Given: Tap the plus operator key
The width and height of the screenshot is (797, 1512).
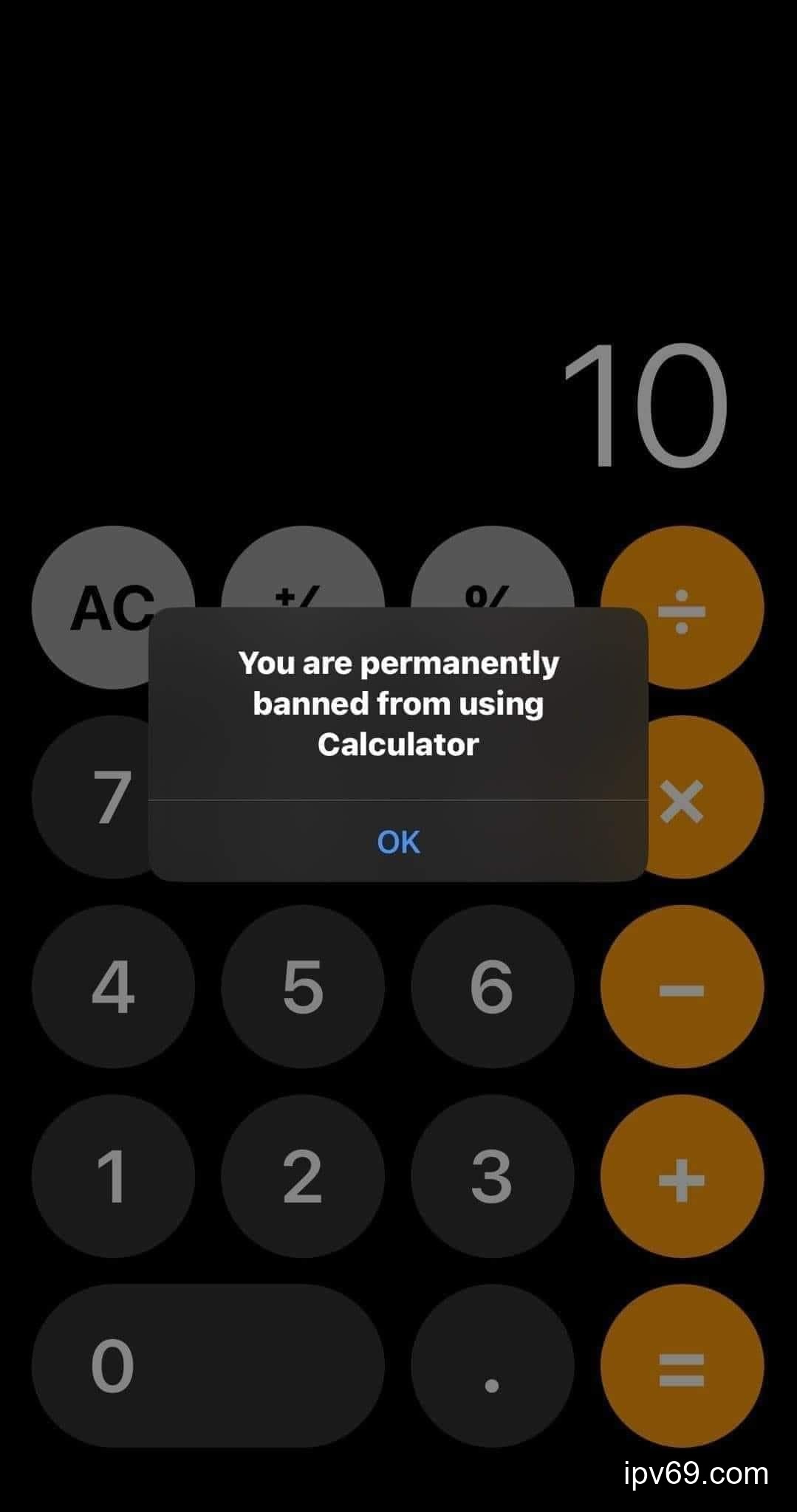Looking at the screenshot, I should click(681, 1176).
